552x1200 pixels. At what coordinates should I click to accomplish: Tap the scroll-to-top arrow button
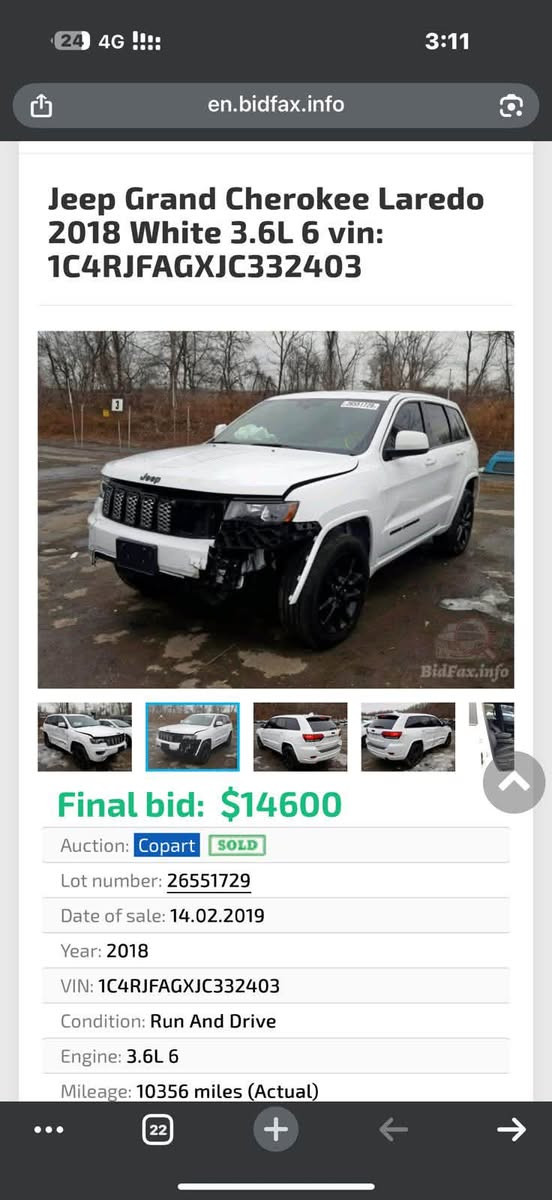pyautogui.click(x=514, y=782)
